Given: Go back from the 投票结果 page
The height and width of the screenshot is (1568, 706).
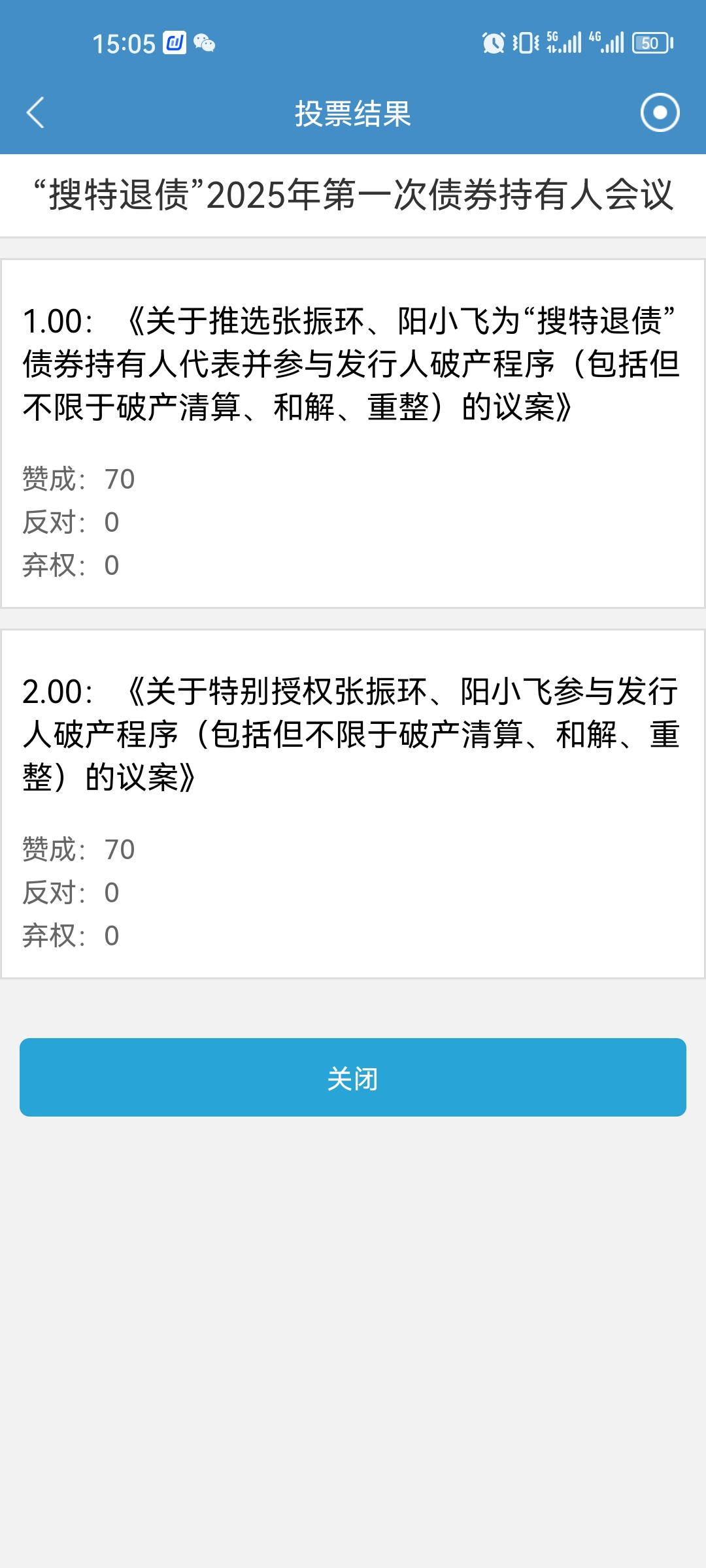Looking at the screenshot, I should pos(36,113).
